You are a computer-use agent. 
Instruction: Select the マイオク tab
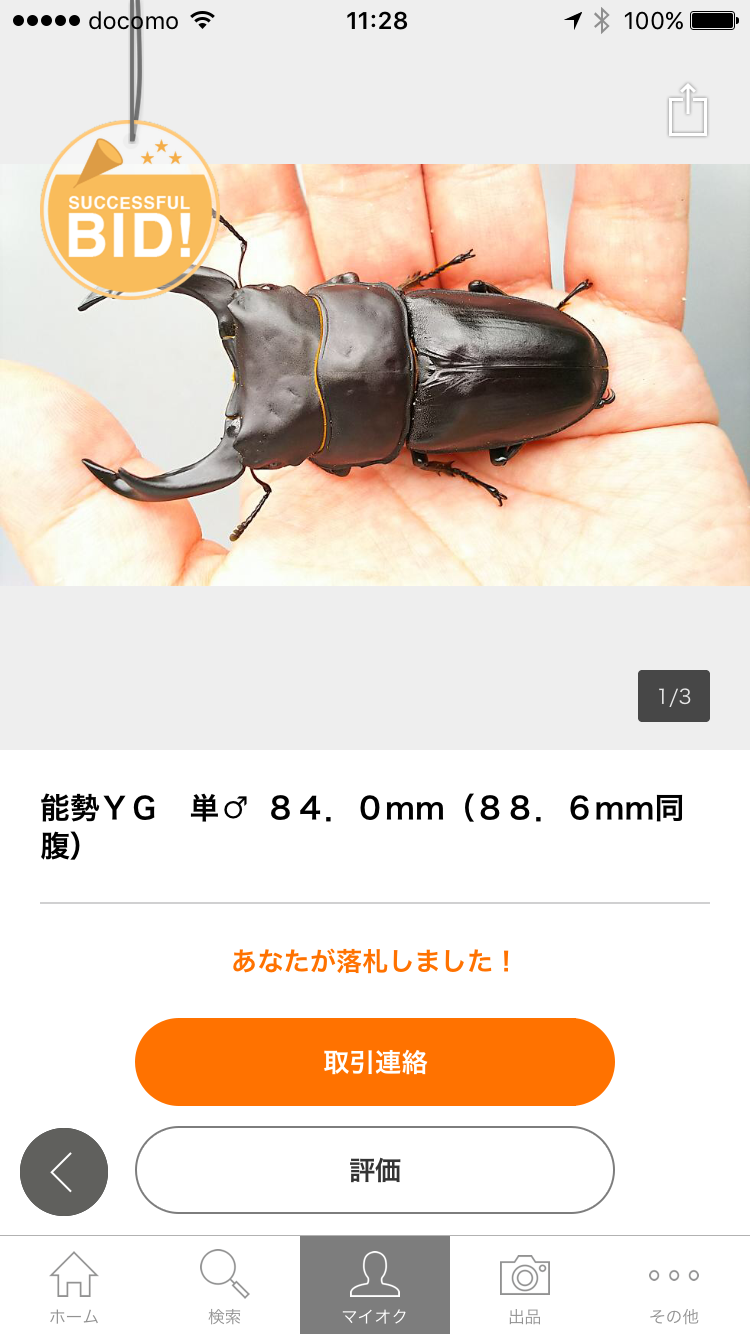coord(375,1286)
